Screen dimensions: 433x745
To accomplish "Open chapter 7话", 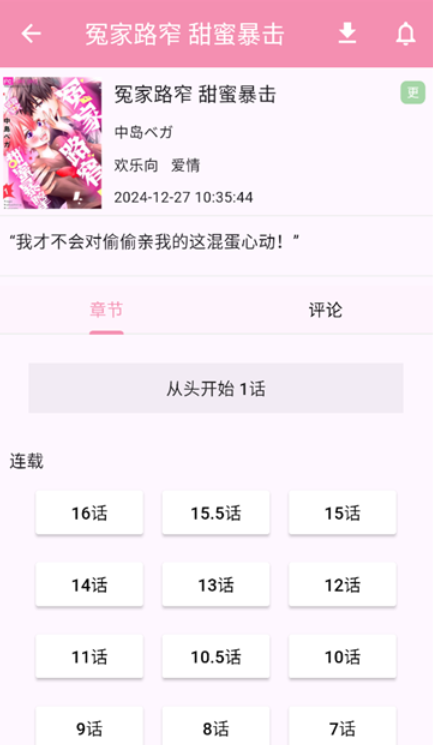I will pos(342,727).
